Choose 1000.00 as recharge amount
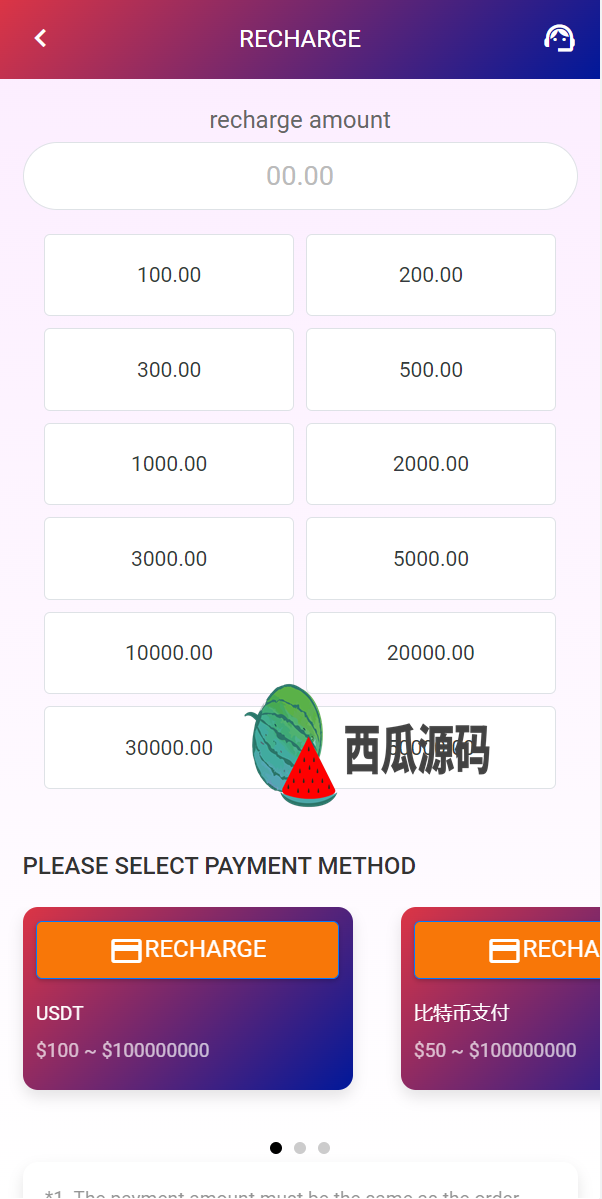The width and height of the screenshot is (602, 1199). (x=169, y=464)
